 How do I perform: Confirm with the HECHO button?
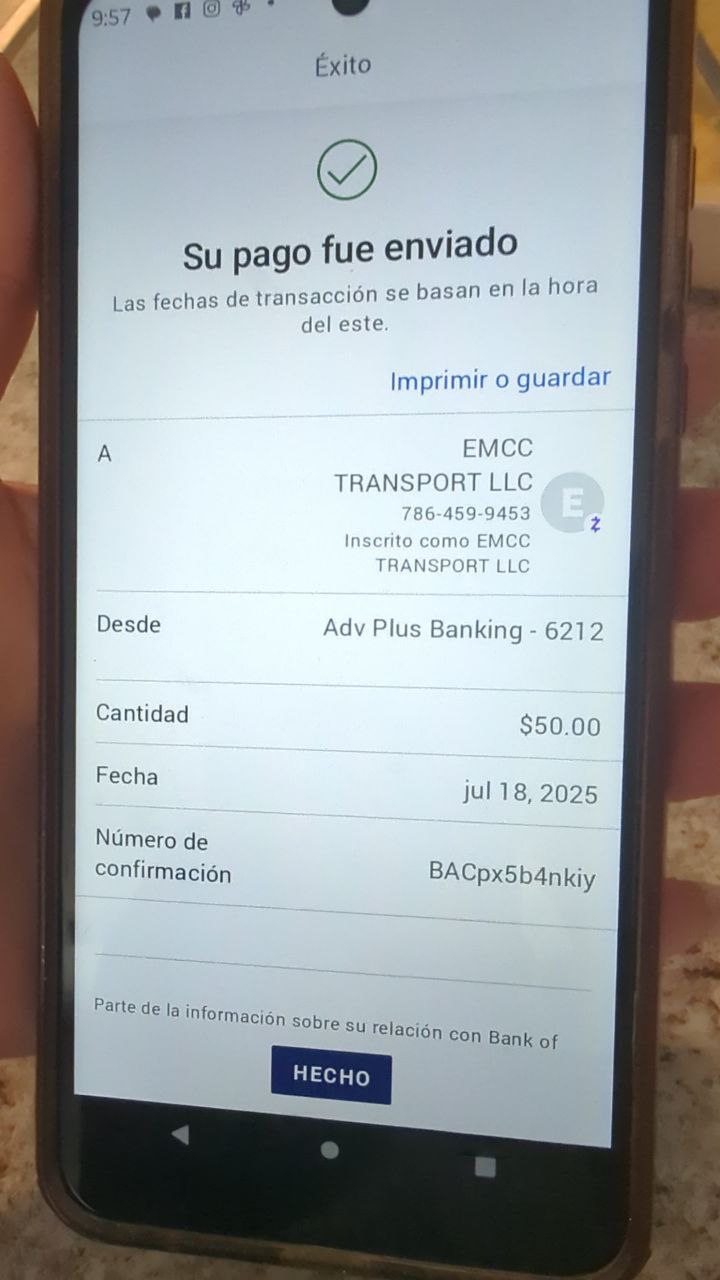[x=331, y=1075]
